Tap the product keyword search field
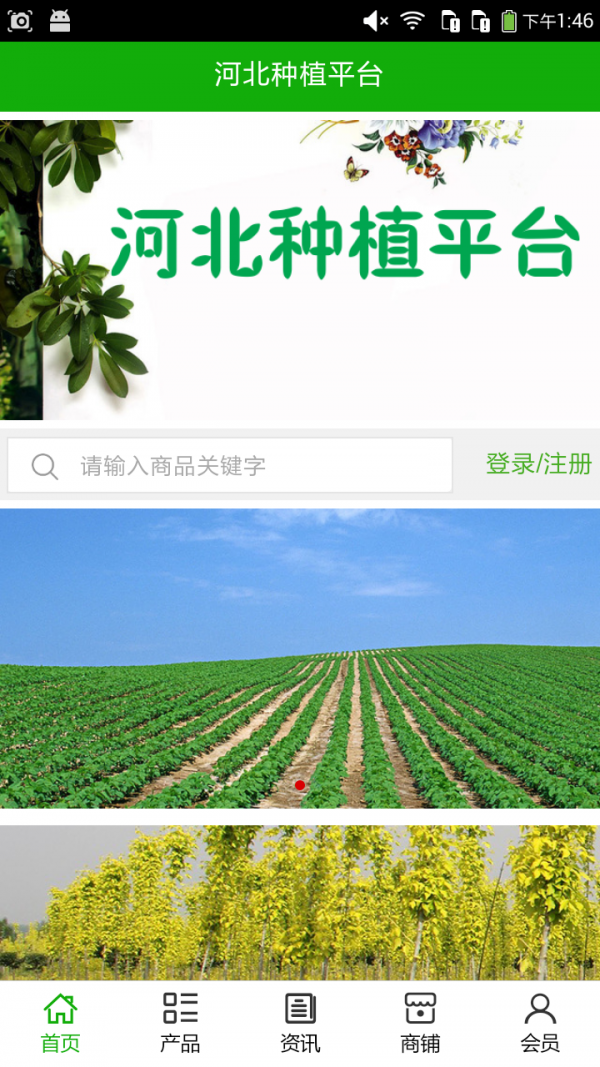 [x=230, y=465]
